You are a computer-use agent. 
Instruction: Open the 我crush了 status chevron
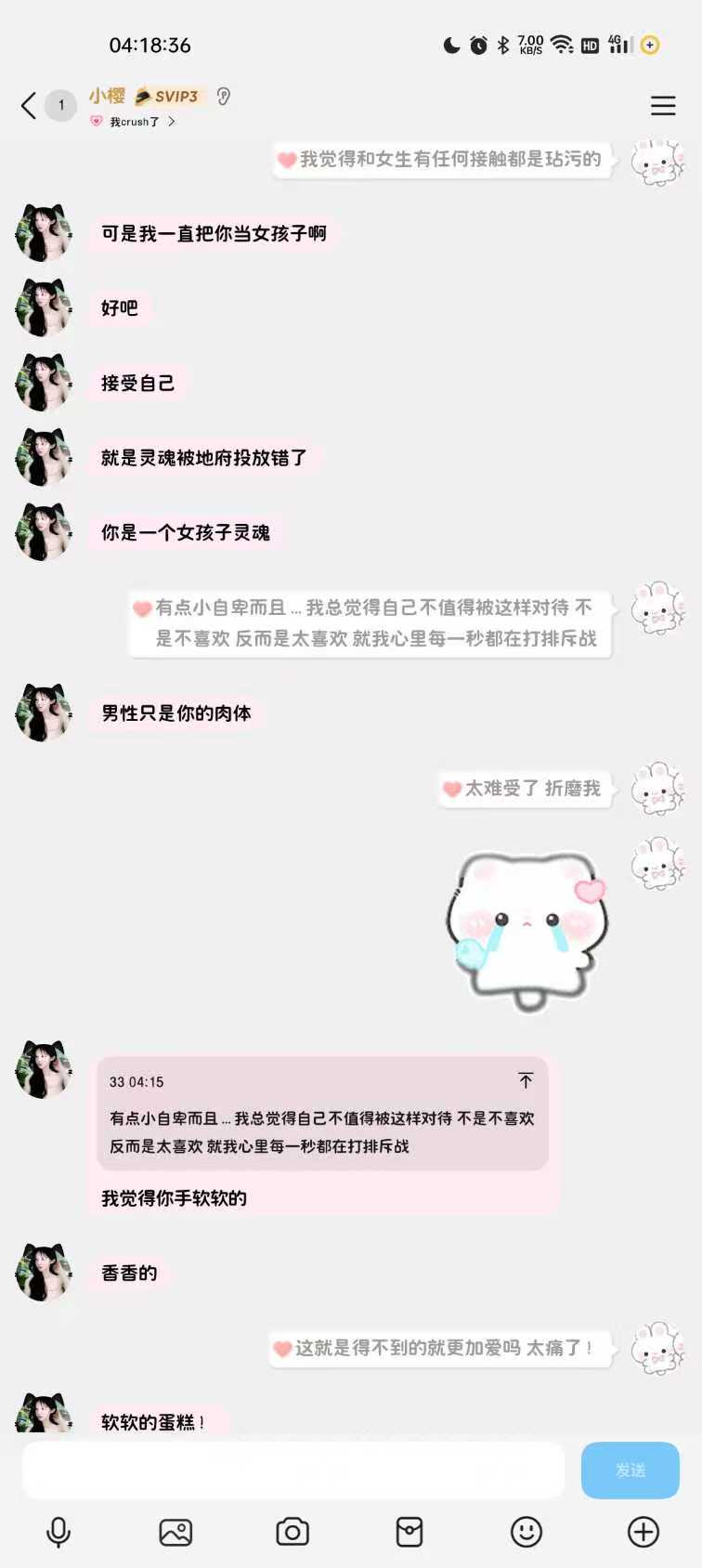172,122
